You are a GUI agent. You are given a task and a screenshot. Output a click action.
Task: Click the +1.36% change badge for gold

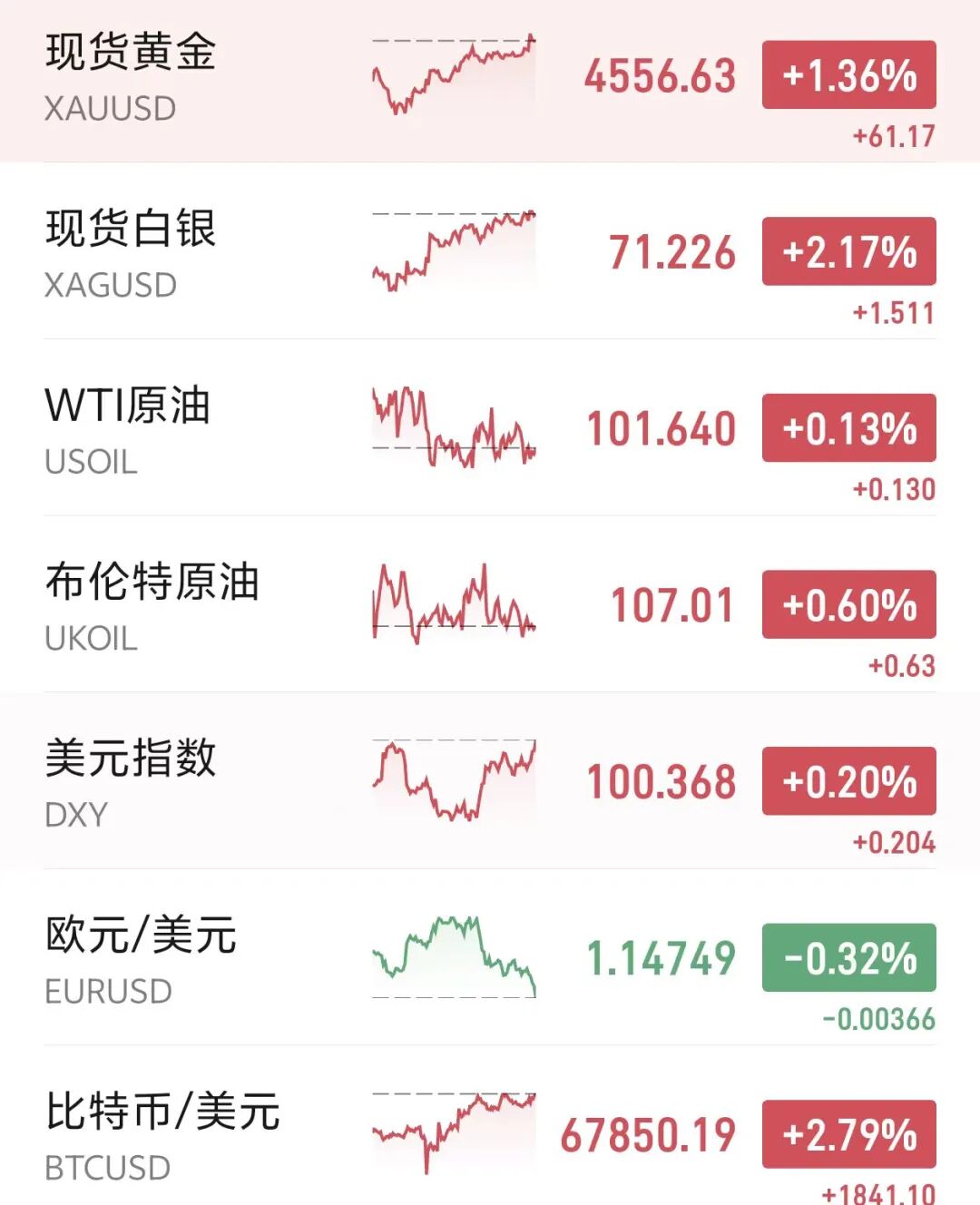pos(847,75)
